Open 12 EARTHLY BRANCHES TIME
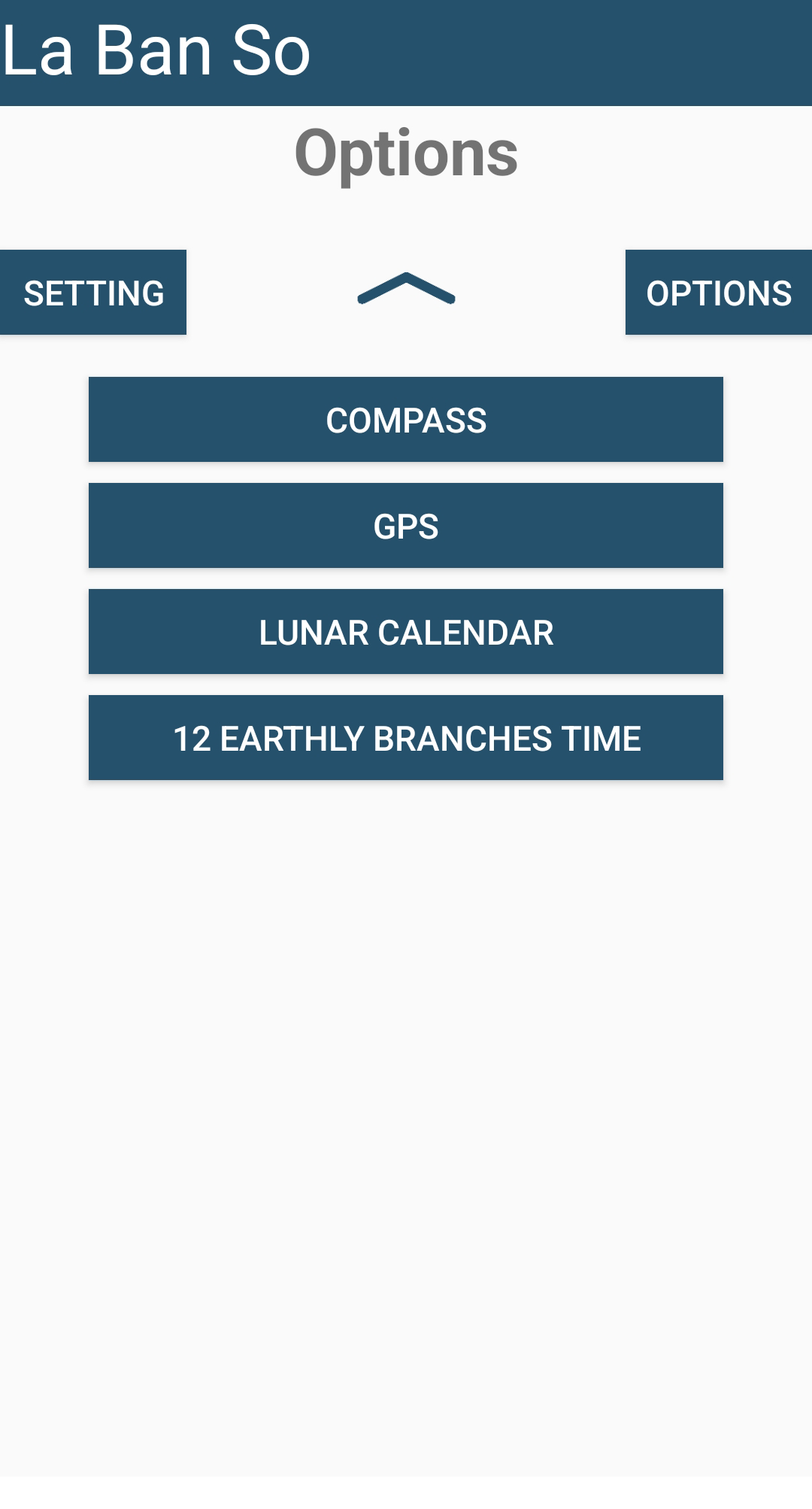 point(406,738)
